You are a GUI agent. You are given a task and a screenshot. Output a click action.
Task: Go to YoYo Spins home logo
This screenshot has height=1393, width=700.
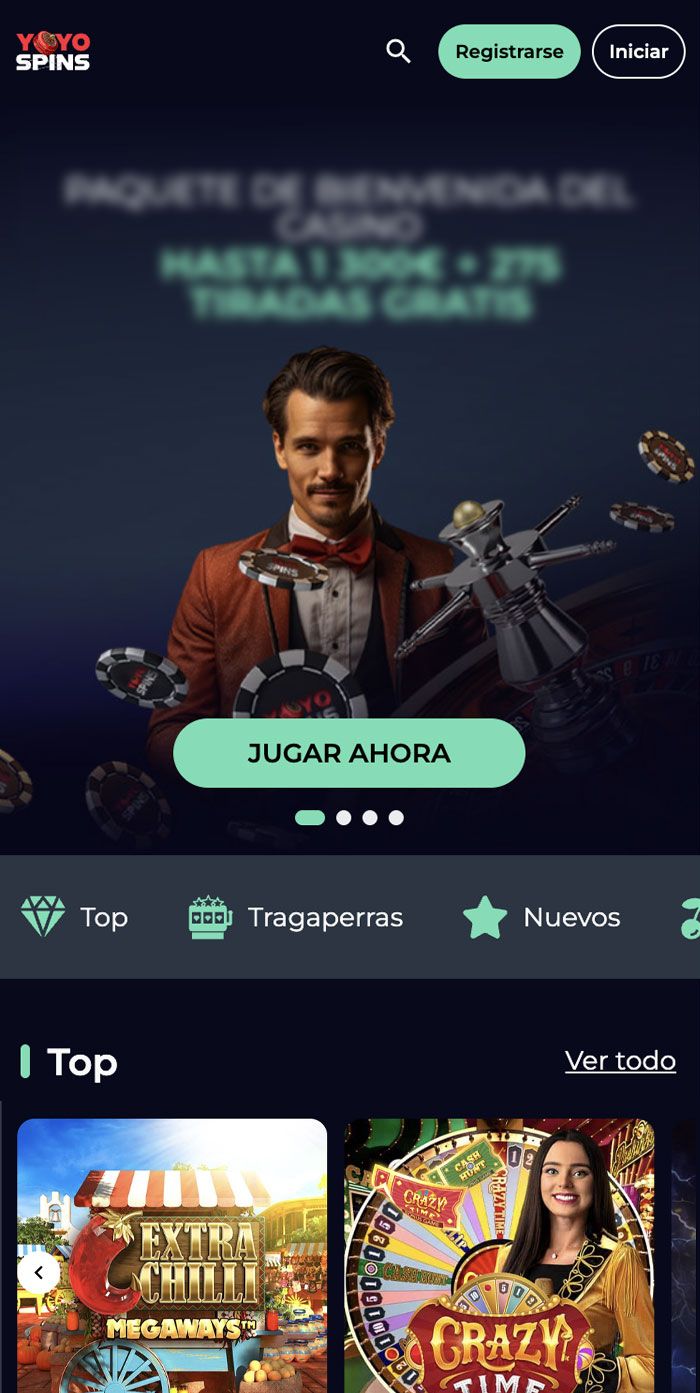(53, 51)
